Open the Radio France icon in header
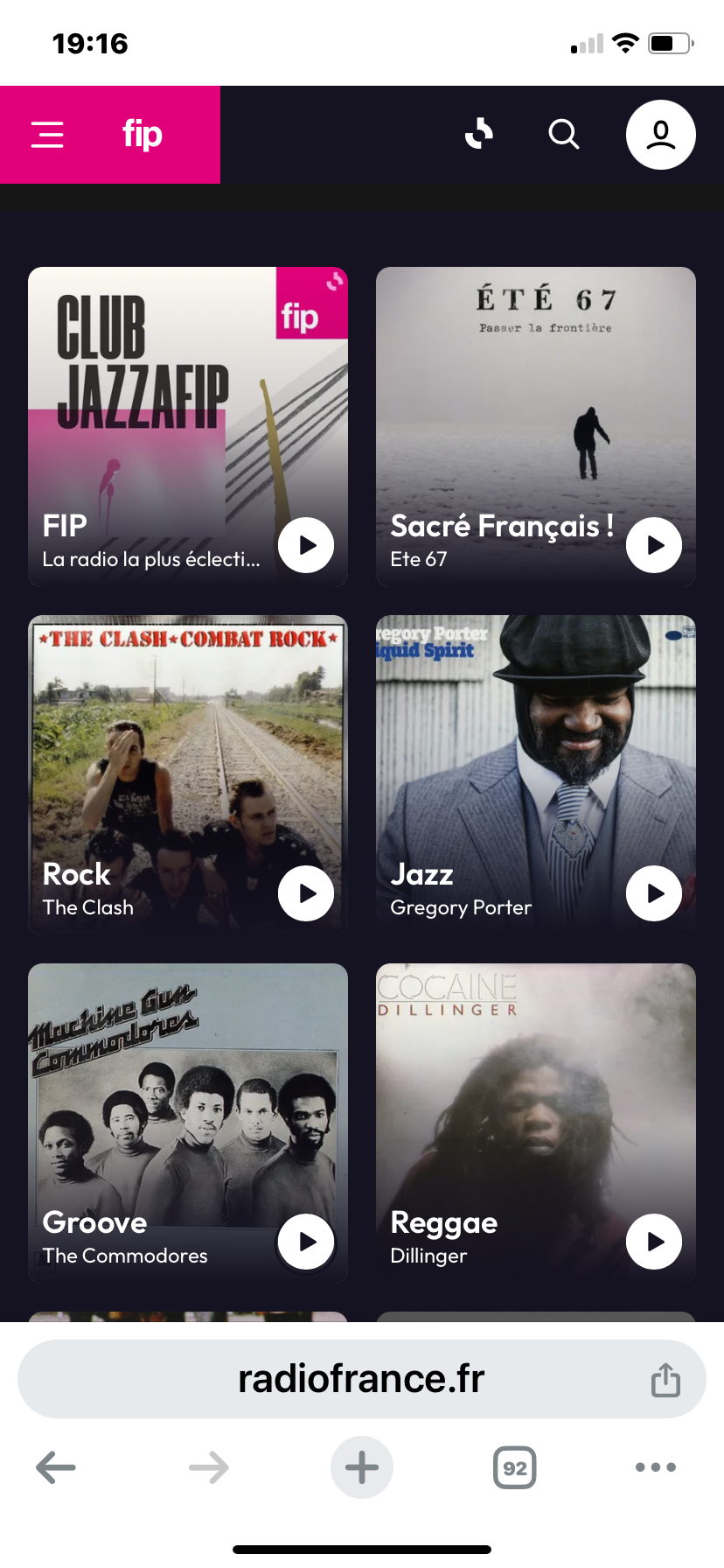The height and width of the screenshot is (1568, 724). [x=479, y=134]
